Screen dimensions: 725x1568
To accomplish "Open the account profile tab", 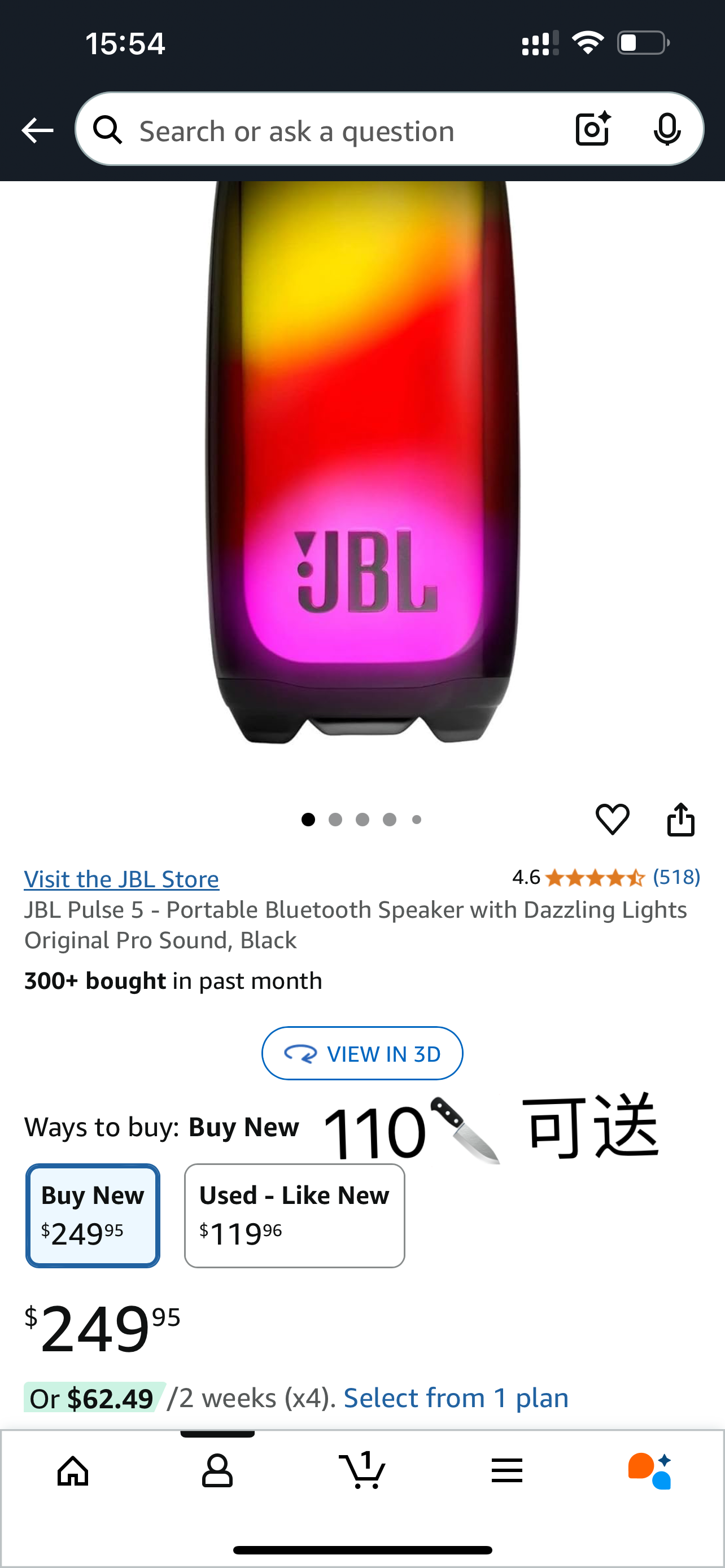I will coord(217,1471).
